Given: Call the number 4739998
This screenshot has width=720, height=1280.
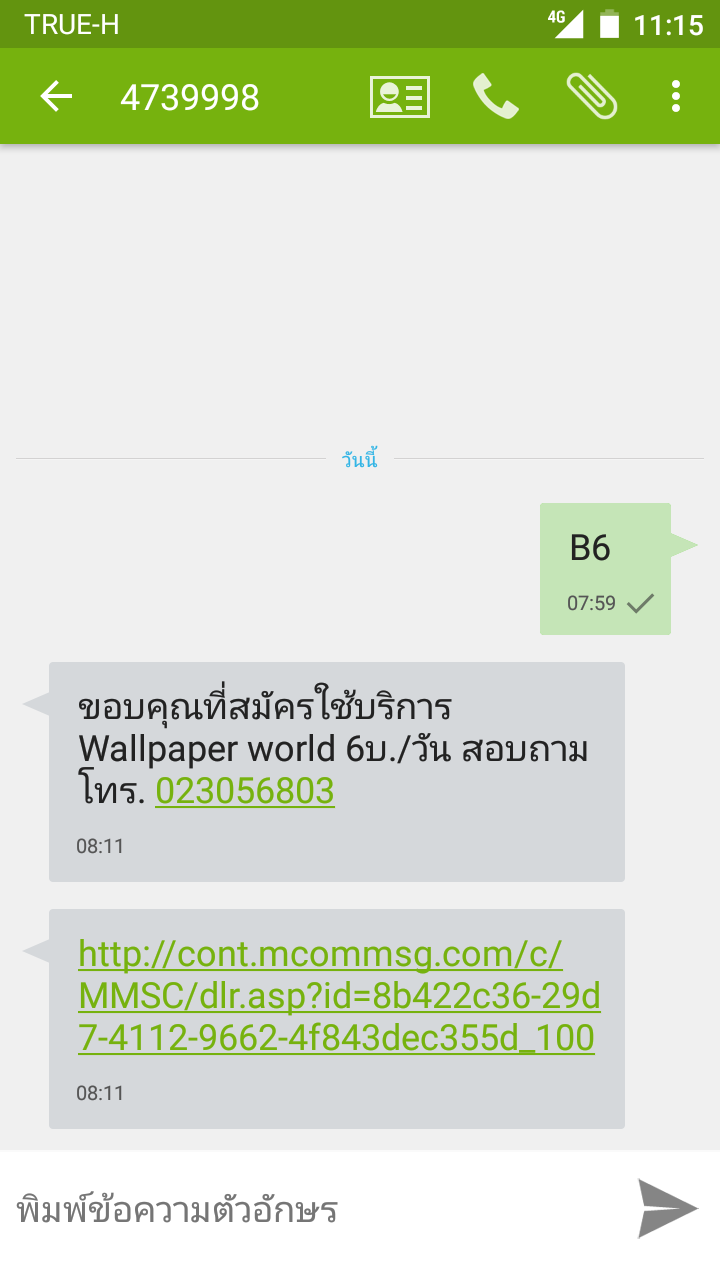Looking at the screenshot, I should pyautogui.click(x=495, y=97).
